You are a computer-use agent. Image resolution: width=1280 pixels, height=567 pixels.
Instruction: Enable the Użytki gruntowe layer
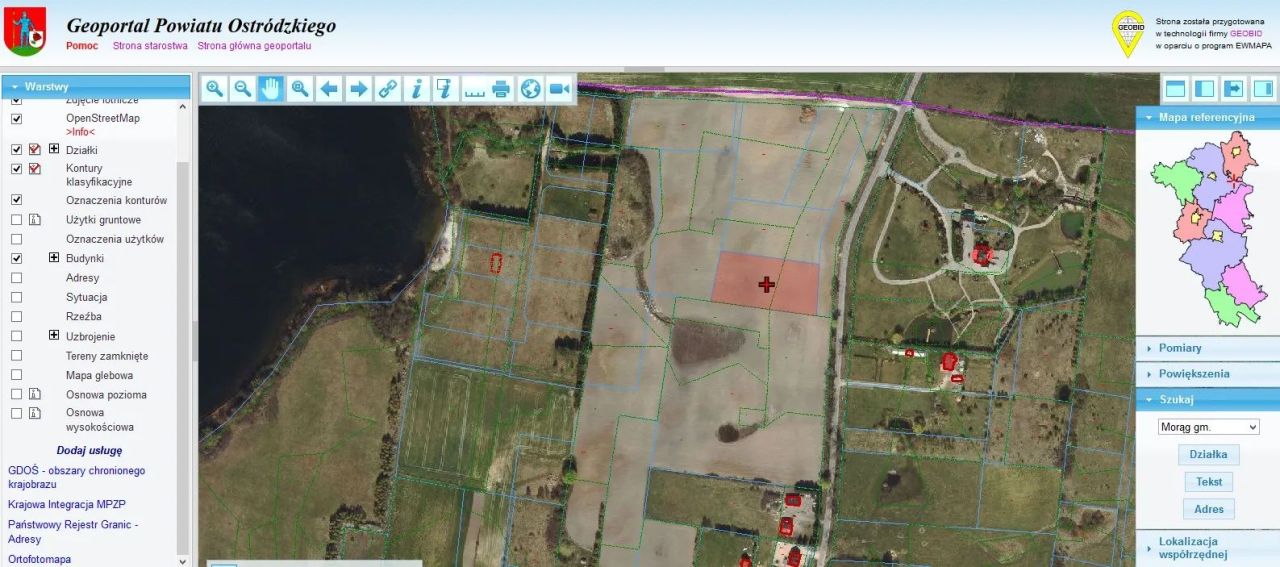tap(16, 220)
